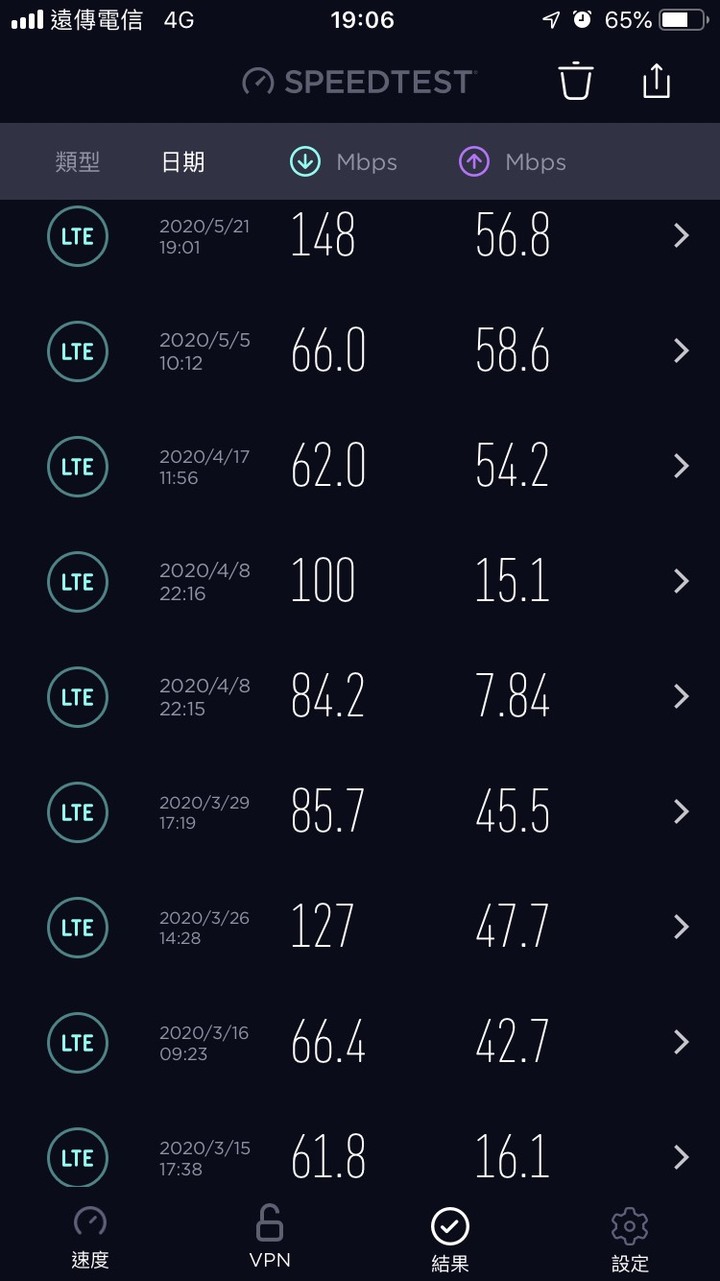Open the 2020/5/21 19:01 result

pos(360,236)
